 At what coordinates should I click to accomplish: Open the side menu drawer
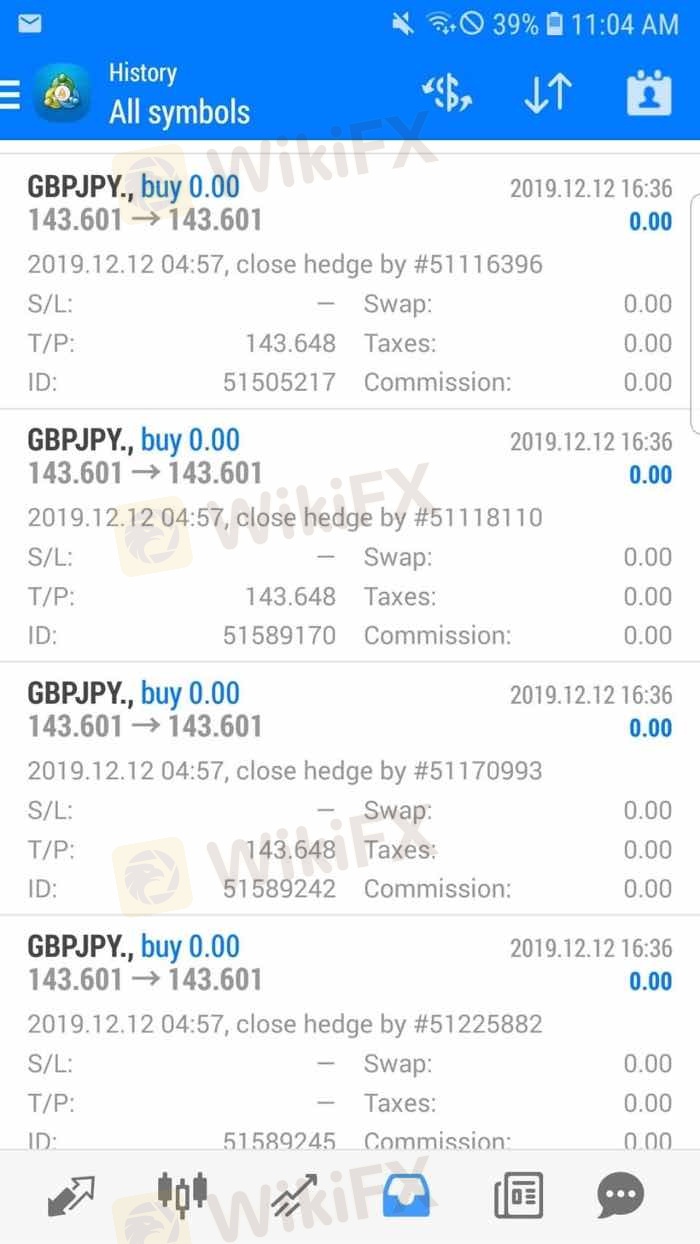click(x=10, y=93)
